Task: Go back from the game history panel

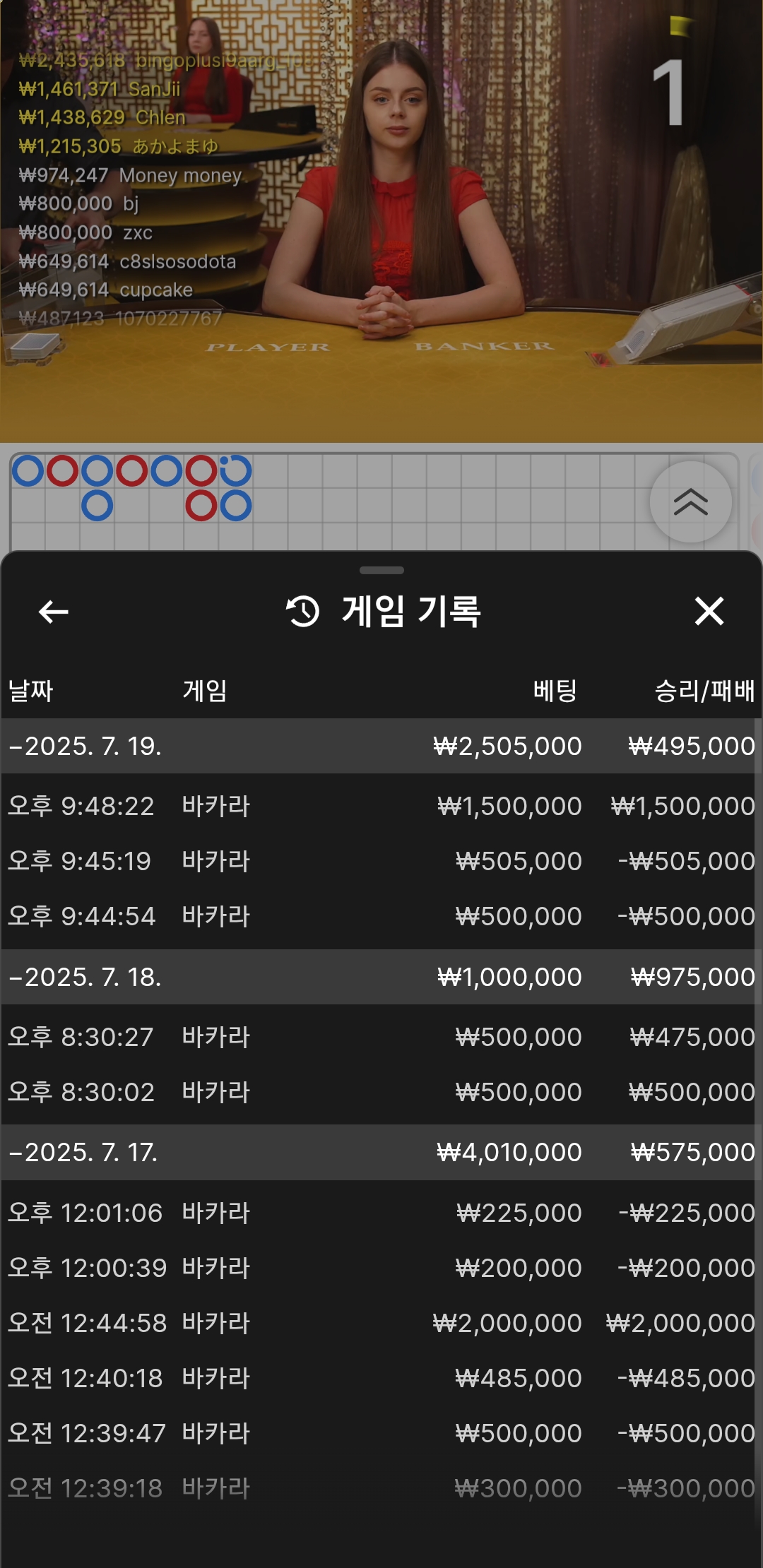Action: click(53, 612)
